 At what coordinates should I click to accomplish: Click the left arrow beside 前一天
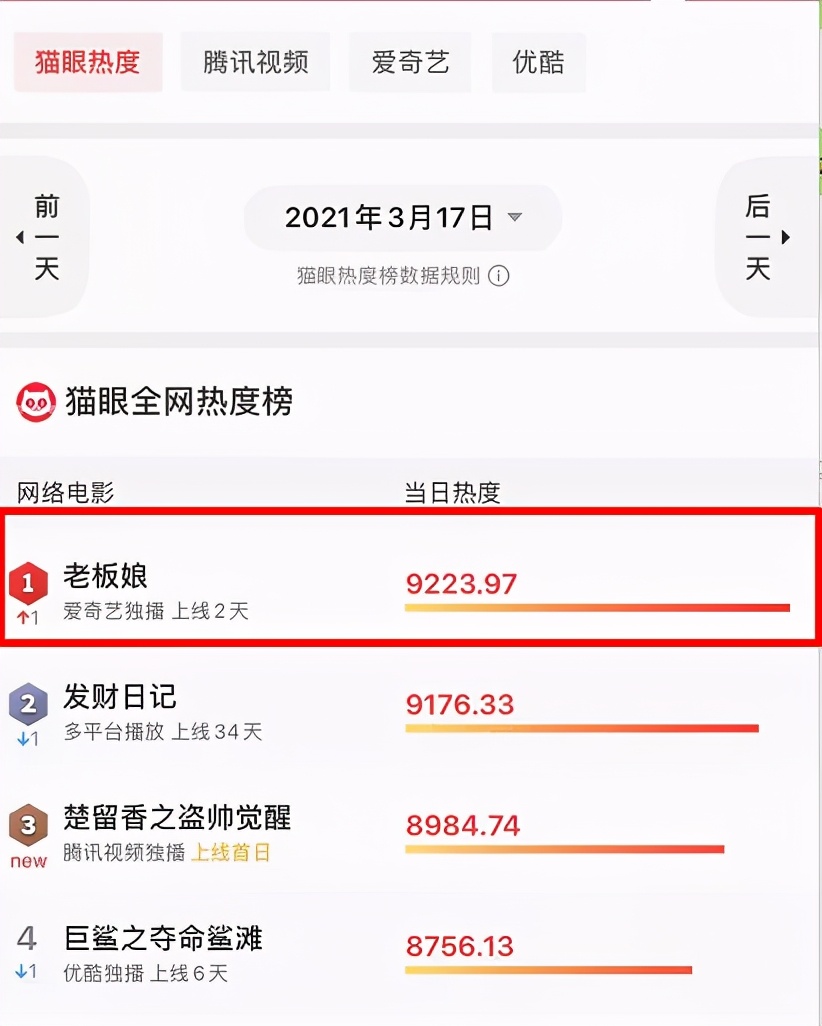[20, 236]
